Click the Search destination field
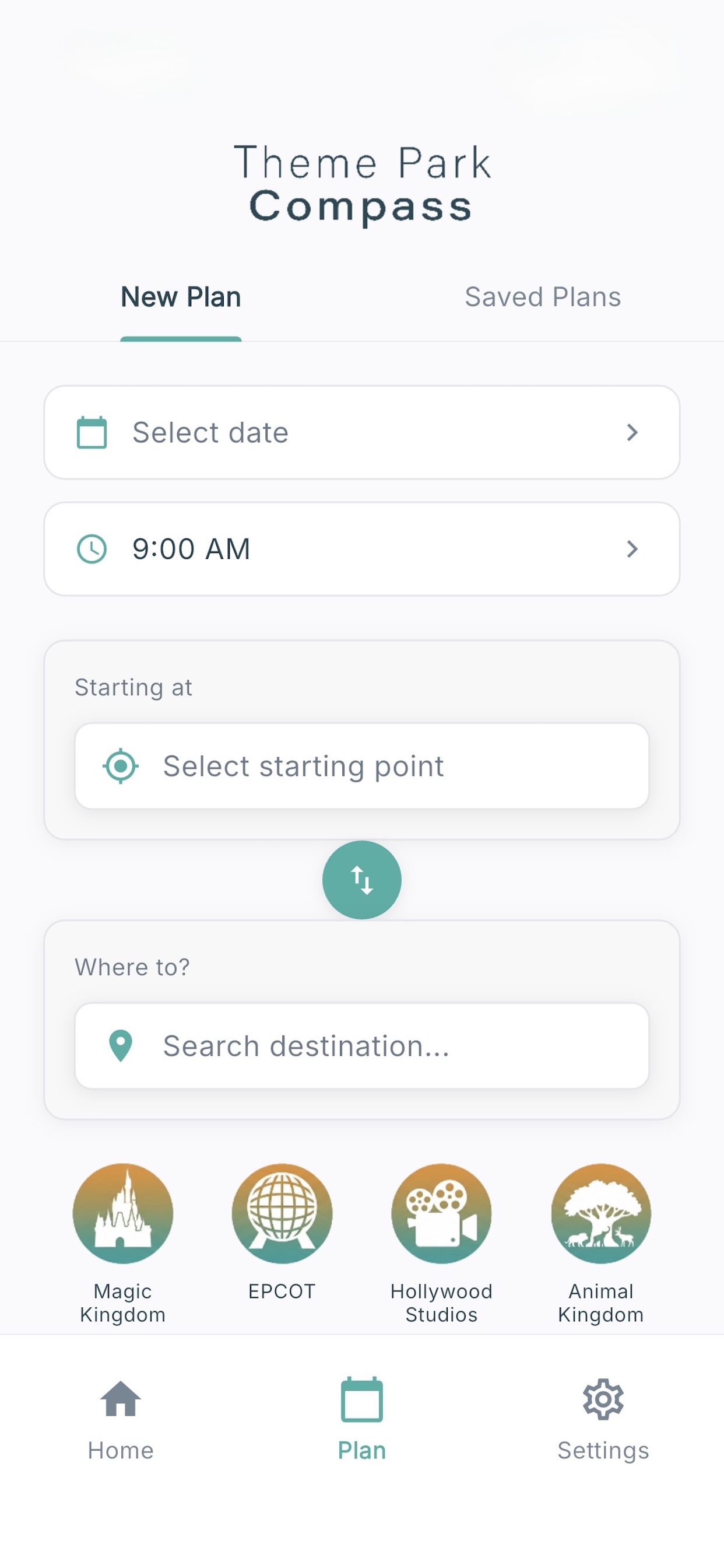 [362, 1046]
